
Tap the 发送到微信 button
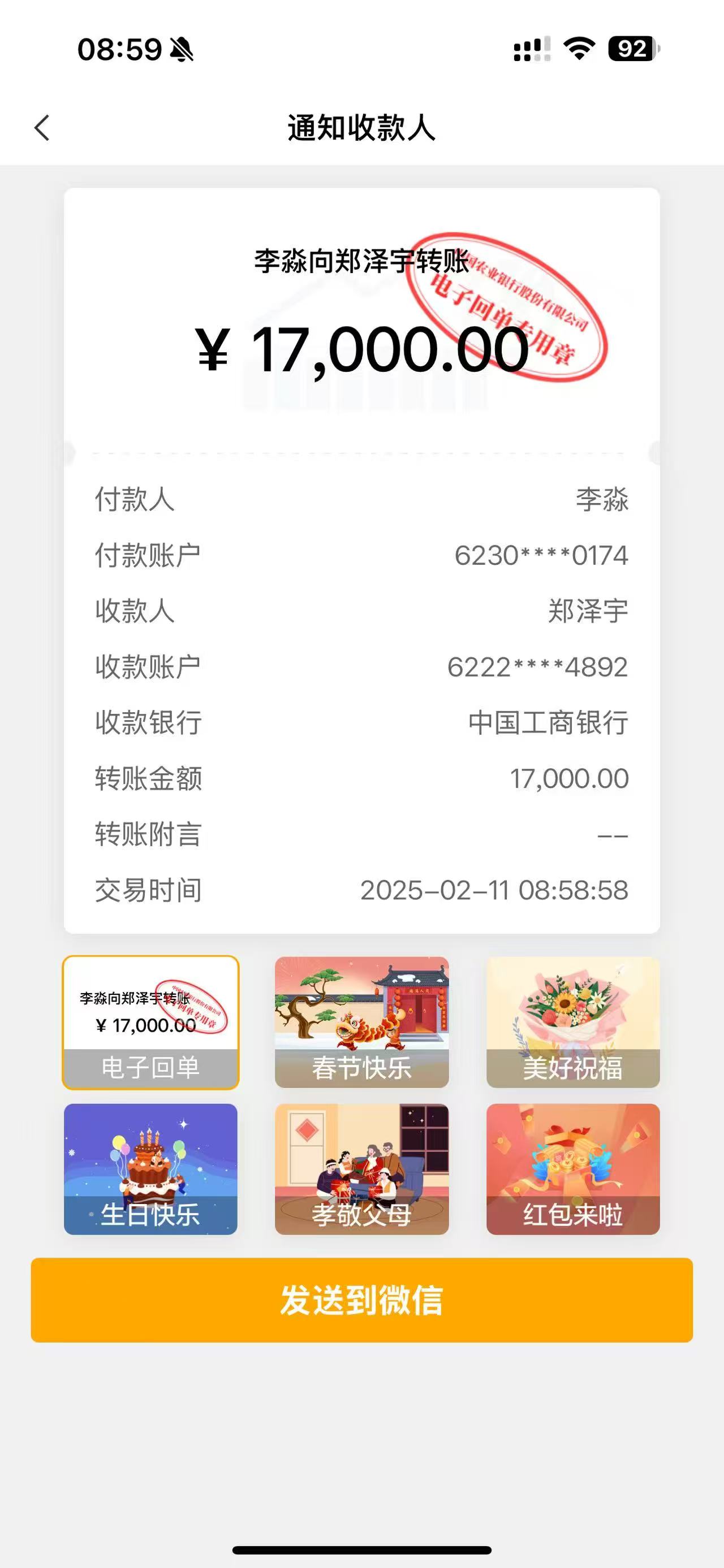(x=361, y=1300)
